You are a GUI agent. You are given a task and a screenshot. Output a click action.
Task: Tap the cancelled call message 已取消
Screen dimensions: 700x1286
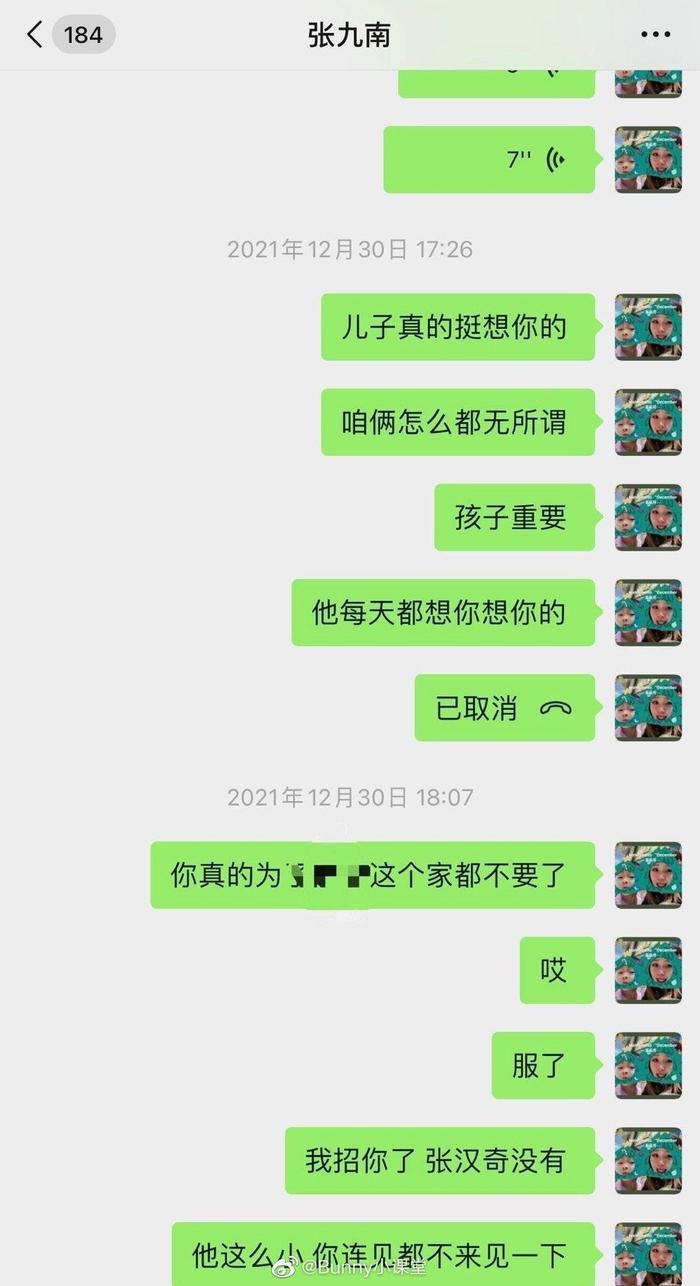(x=505, y=708)
